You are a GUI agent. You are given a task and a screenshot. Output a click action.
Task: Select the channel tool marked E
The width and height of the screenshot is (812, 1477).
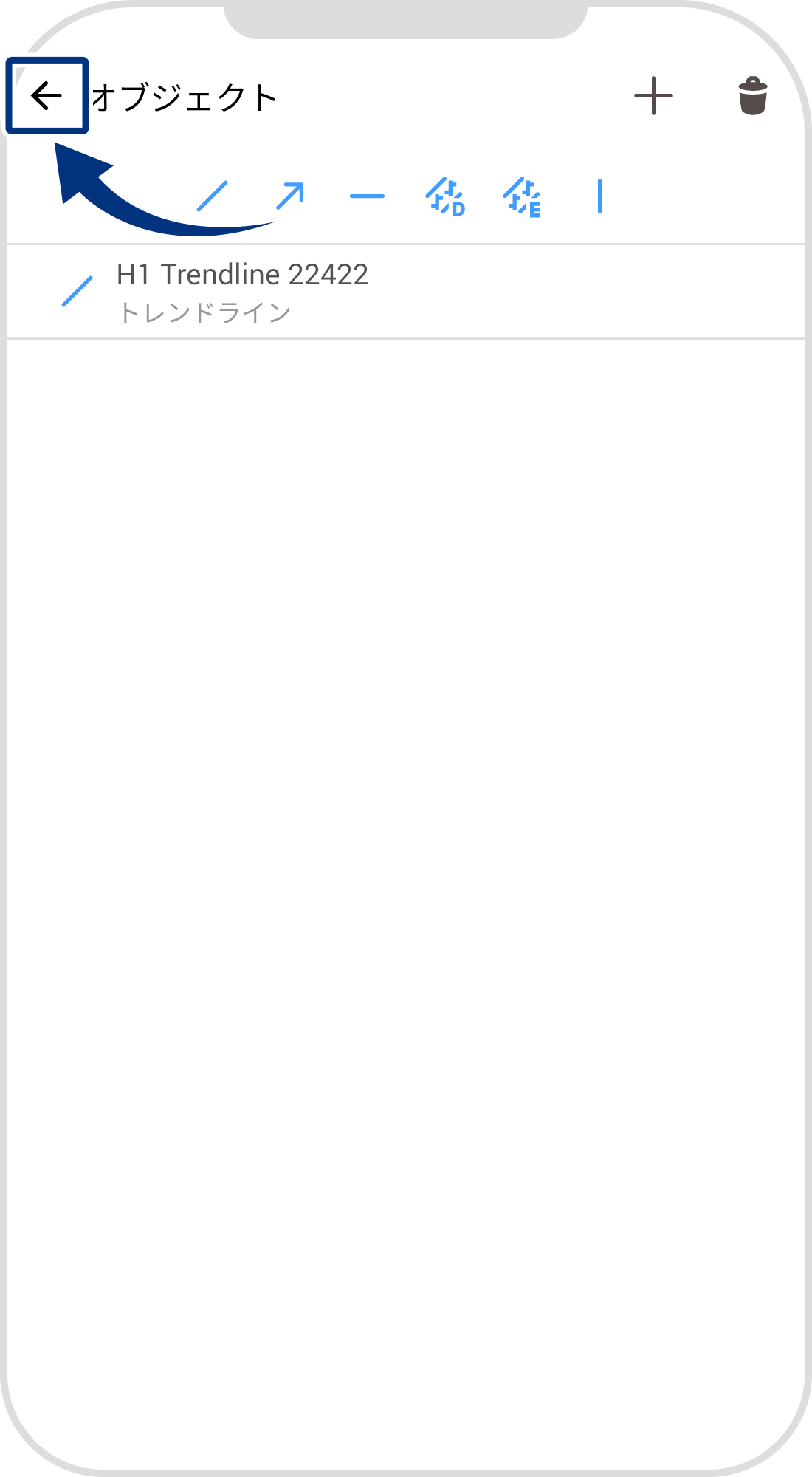523,197
